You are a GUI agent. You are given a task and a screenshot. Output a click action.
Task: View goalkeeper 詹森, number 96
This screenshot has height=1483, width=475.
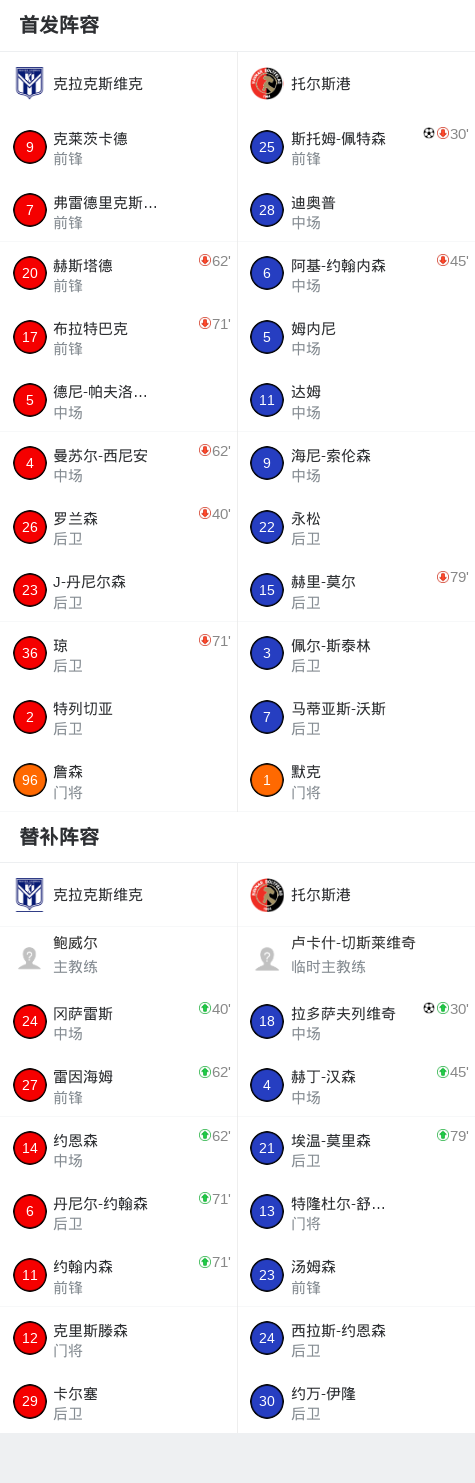click(x=118, y=780)
